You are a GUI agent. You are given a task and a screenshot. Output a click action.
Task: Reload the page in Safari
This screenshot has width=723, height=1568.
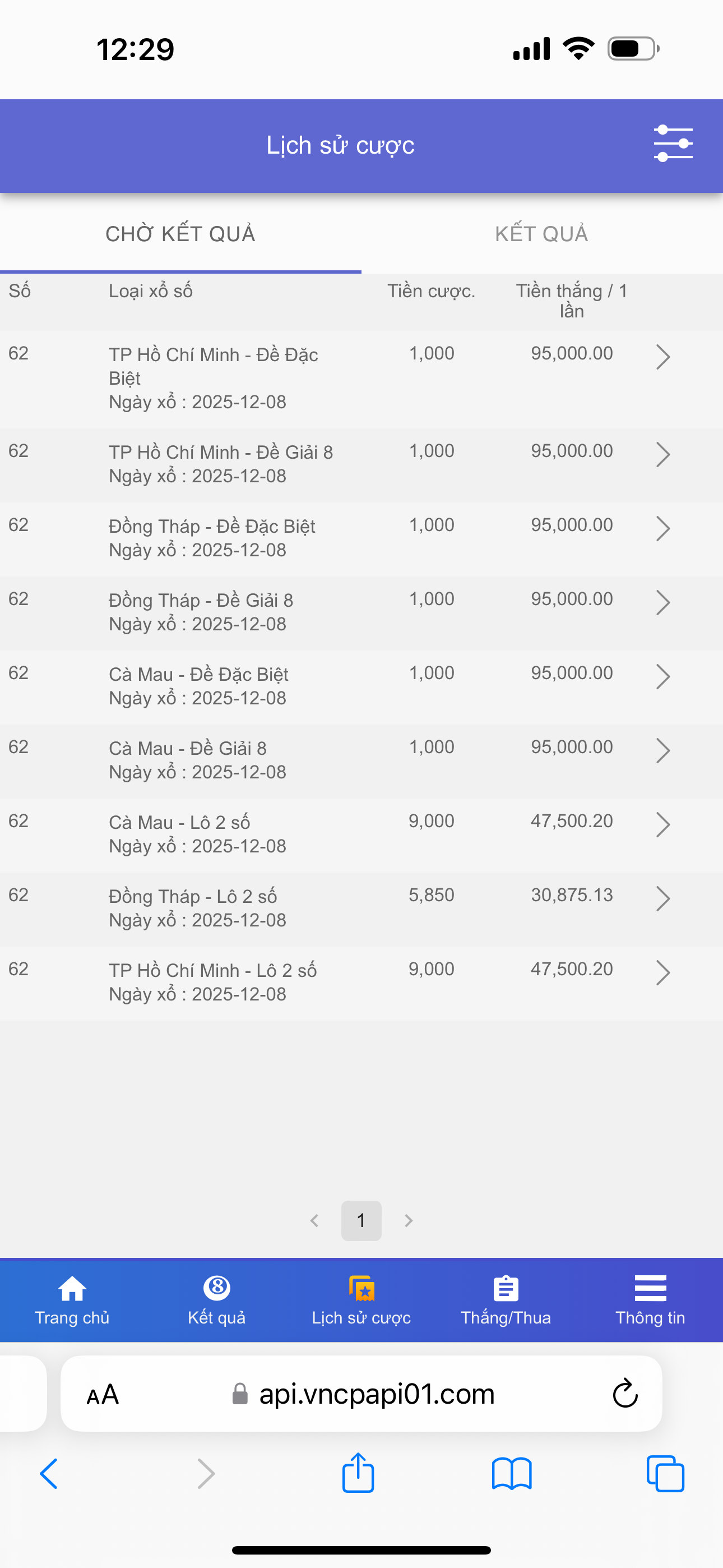625,1393
